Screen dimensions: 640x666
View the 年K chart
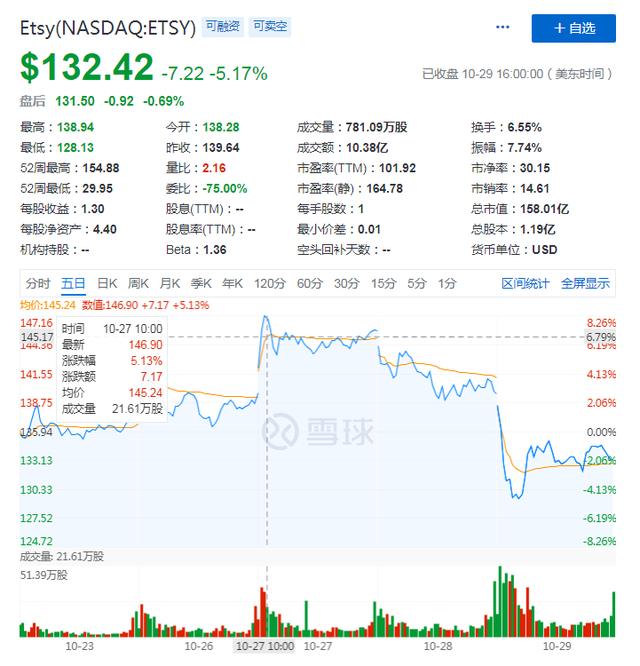click(233, 283)
